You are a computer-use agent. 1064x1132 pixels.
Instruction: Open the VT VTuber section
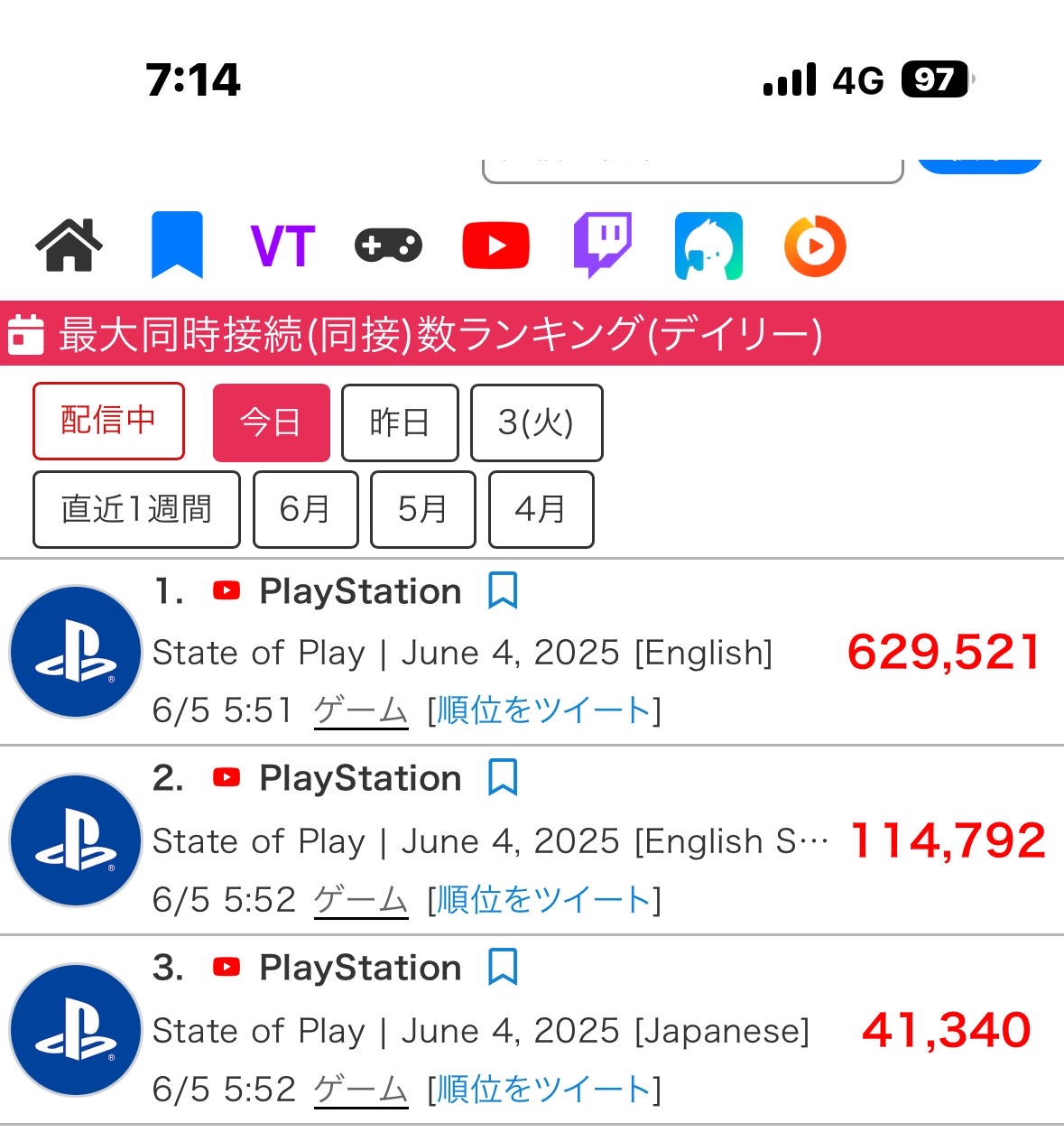pyautogui.click(x=282, y=246)
